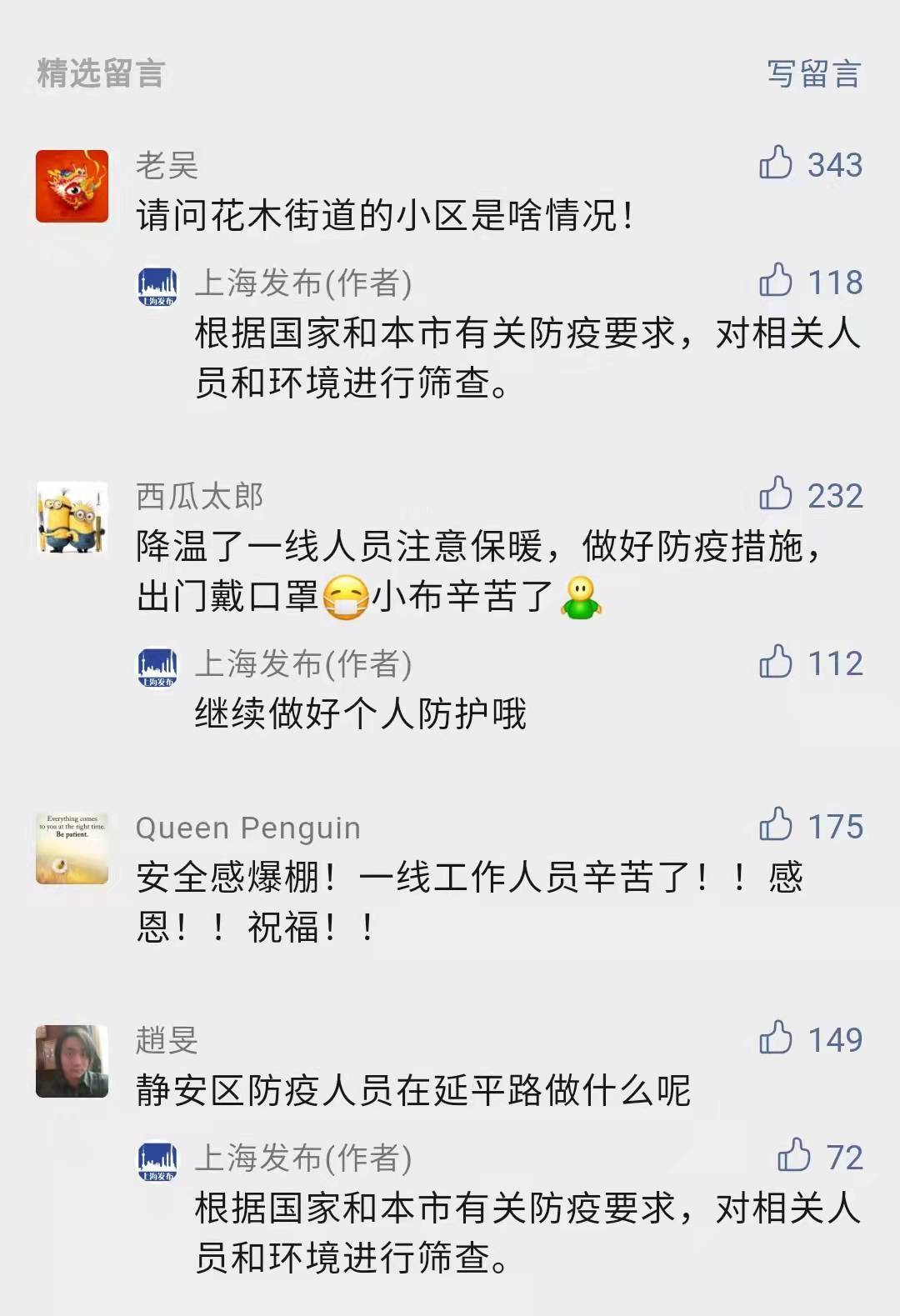Like 老吴's comment about 花木街道
This screenshot has height=1316, width=900.
[776, 163]
